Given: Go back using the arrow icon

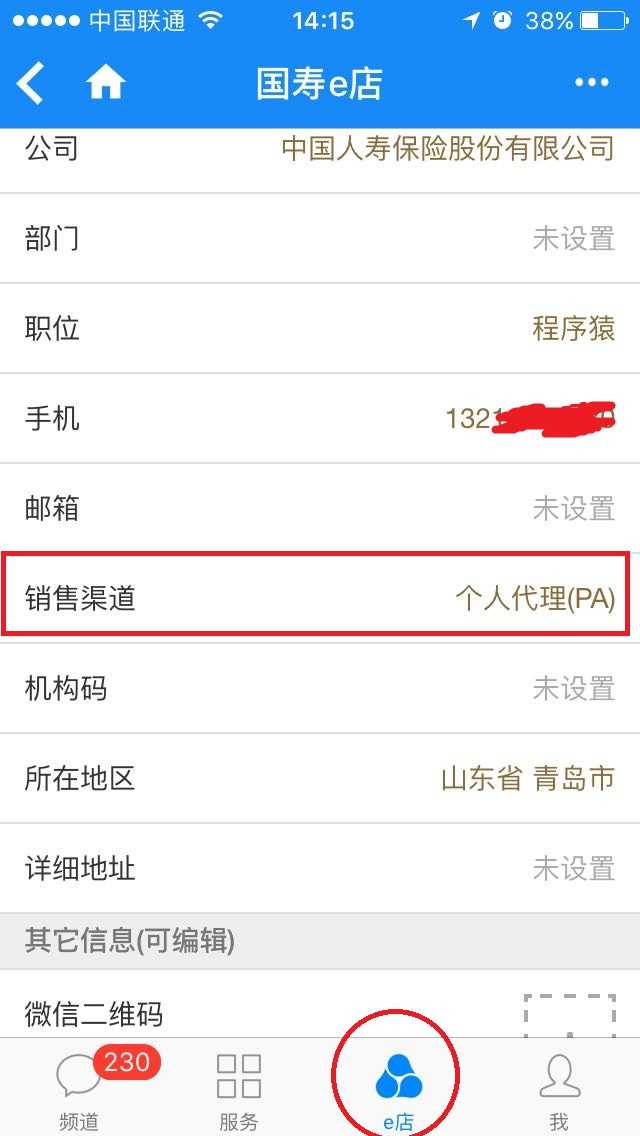Looking at the screenshot, I should (x=32, y=83).
